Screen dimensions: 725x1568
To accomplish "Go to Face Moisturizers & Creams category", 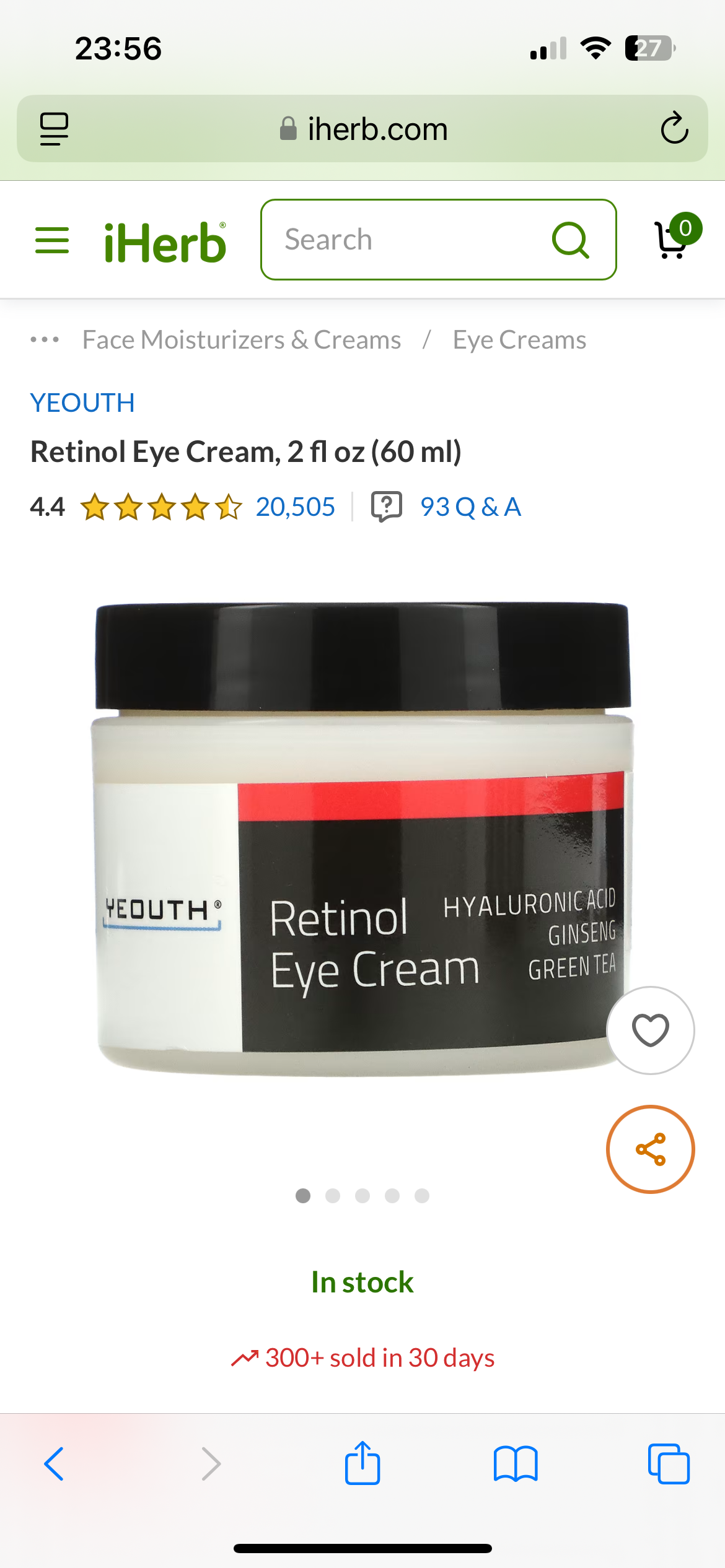I will [242, 339].
